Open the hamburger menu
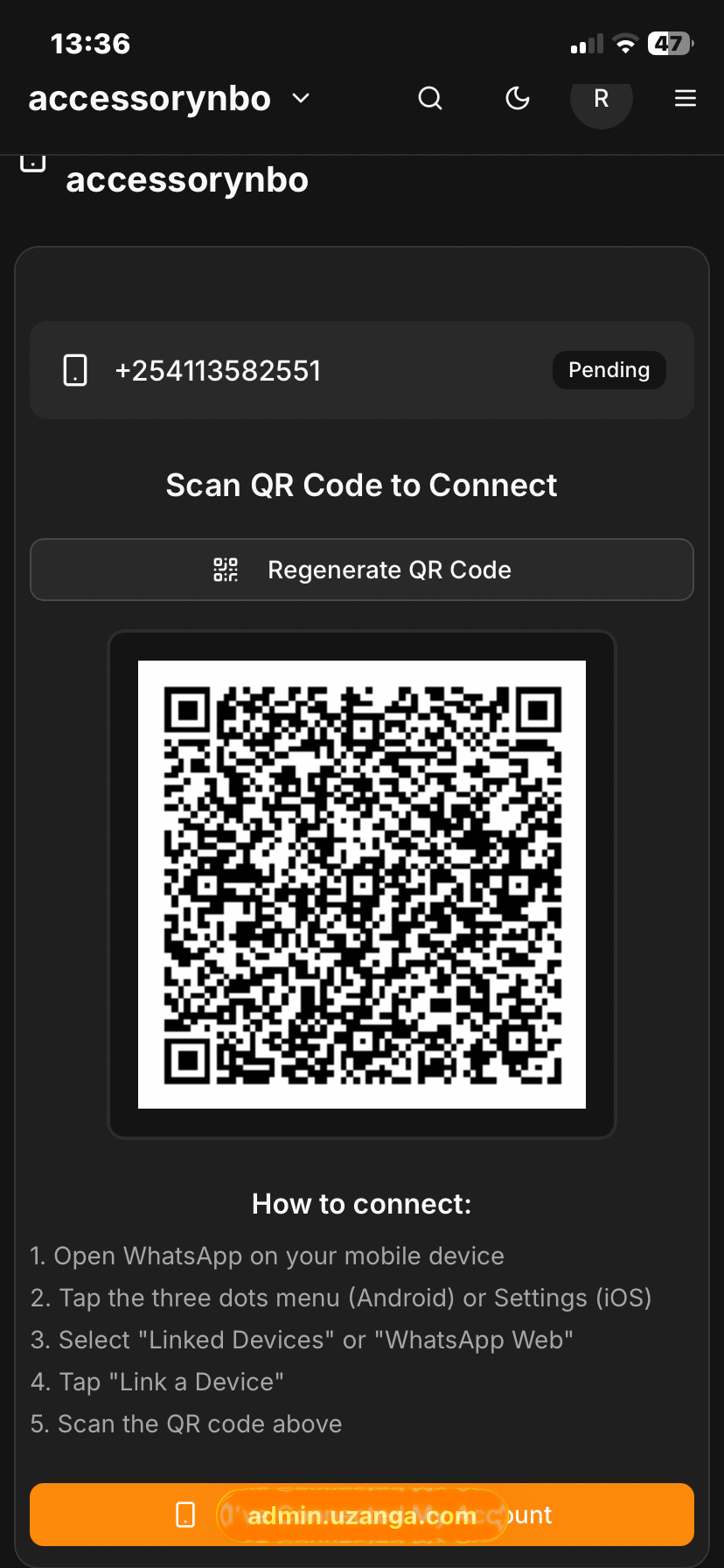Image resolution: width=724 pixels, height=1568 pixels. [x=686, y=98]
